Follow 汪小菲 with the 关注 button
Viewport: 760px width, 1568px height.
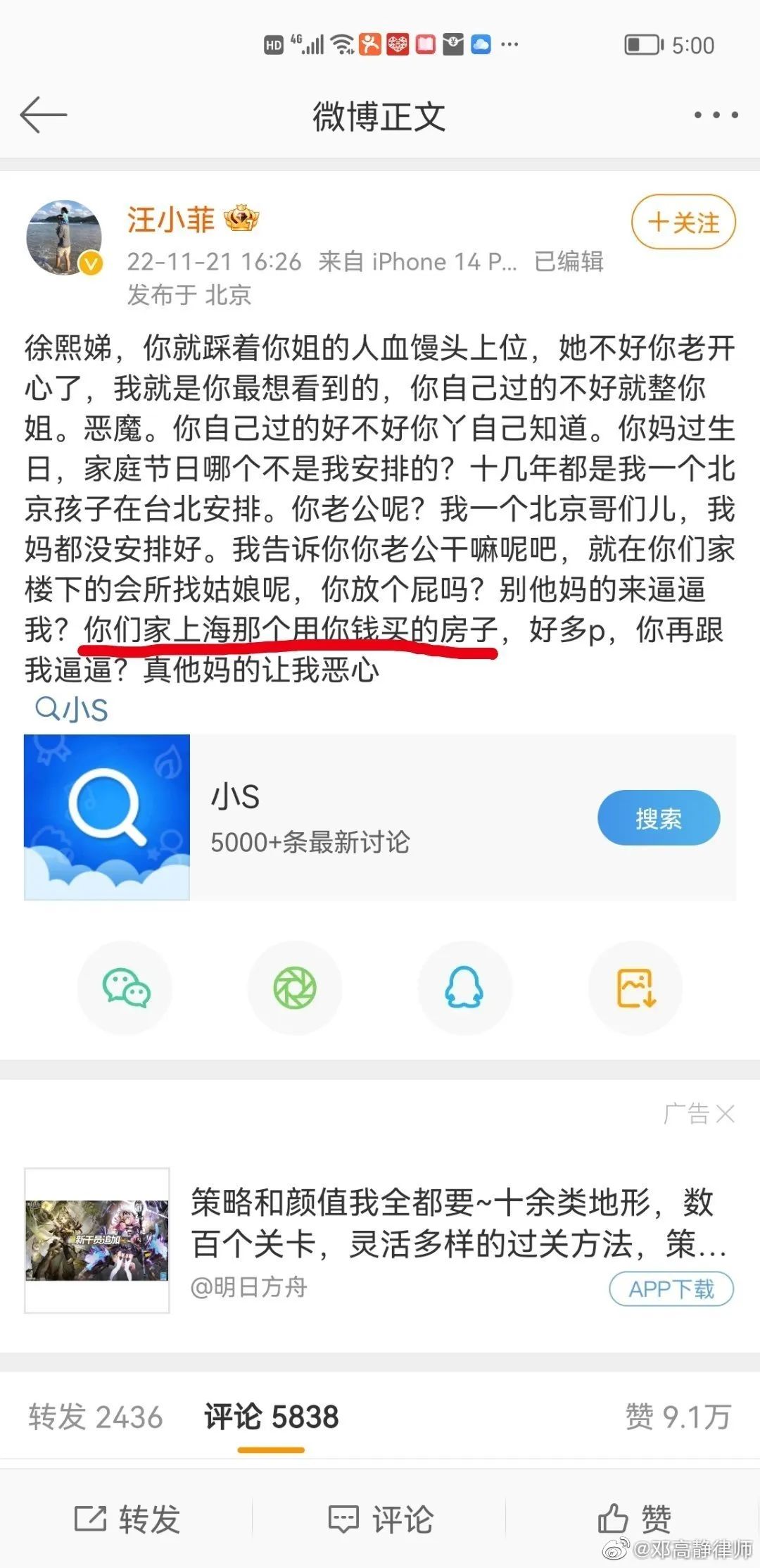click(683, 222)
